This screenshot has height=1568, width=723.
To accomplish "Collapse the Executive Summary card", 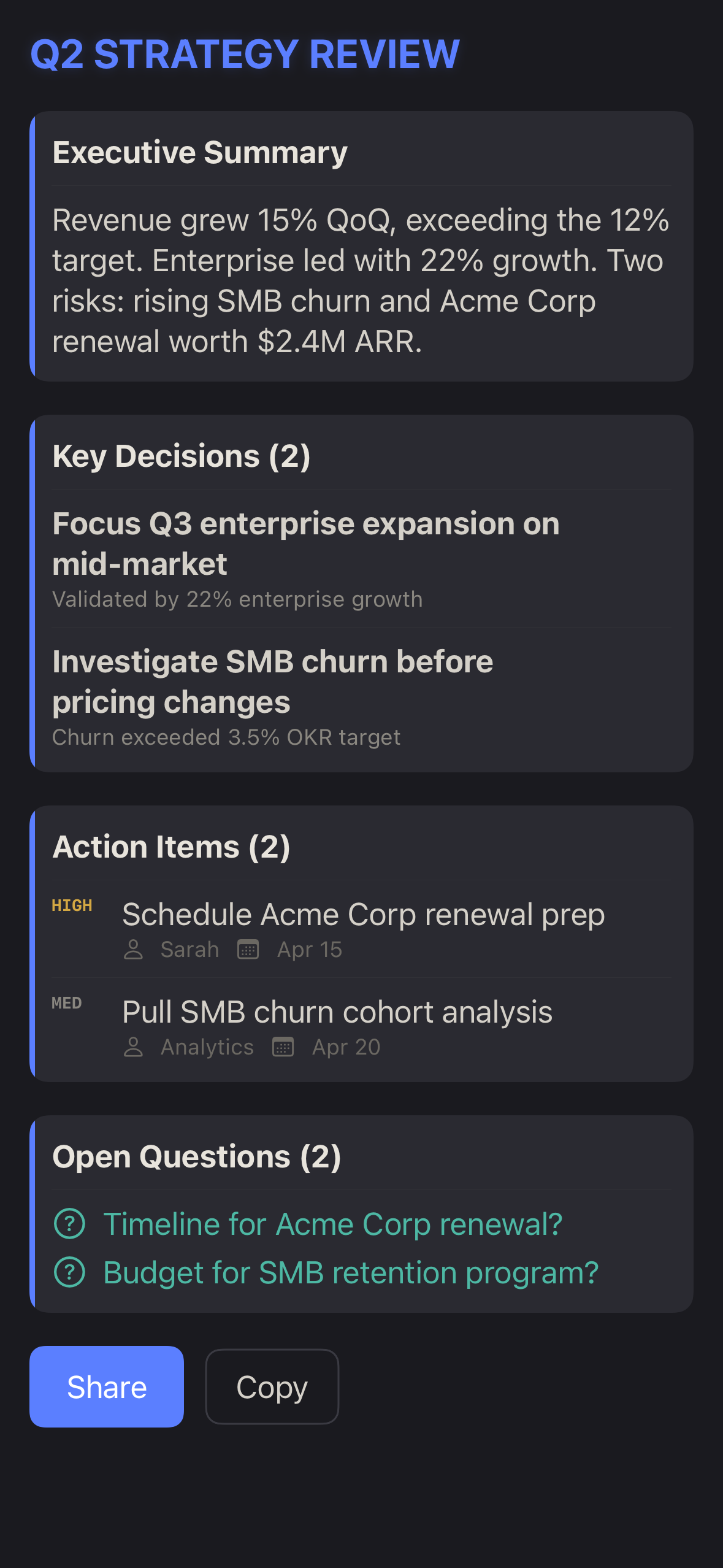I will 199,152.
